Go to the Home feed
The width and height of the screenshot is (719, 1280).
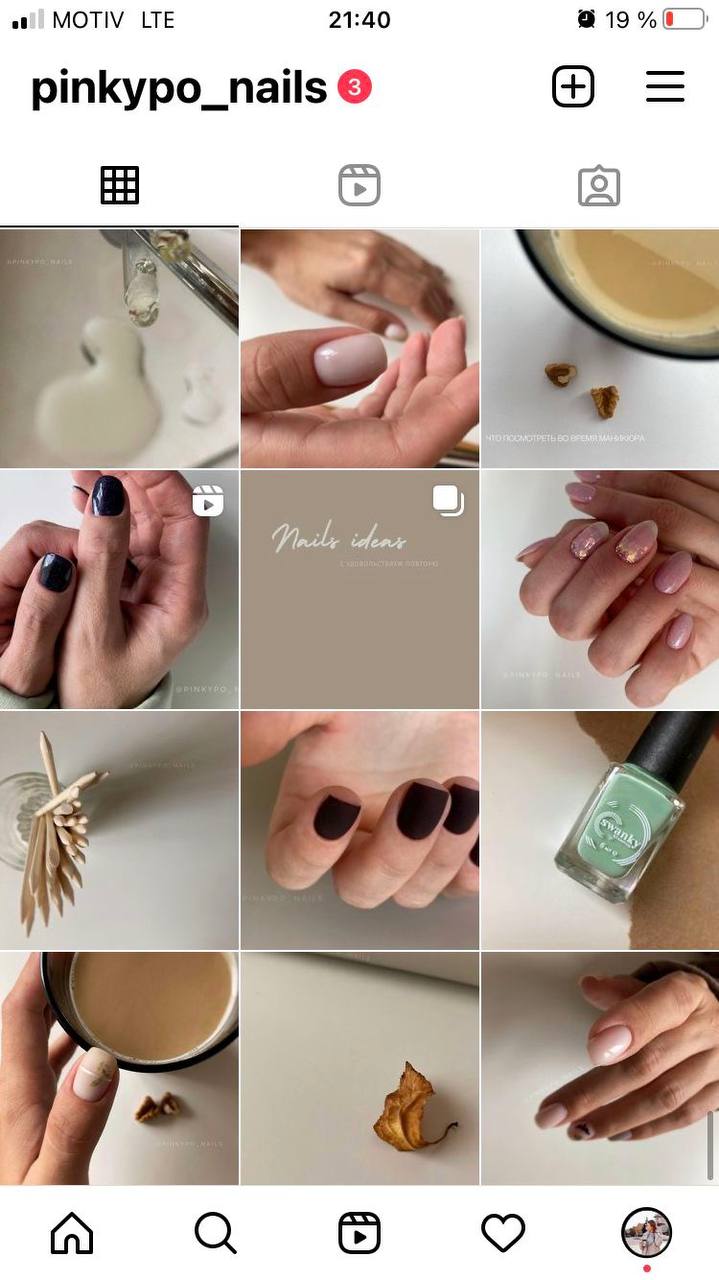click(x=72, y=1233)
